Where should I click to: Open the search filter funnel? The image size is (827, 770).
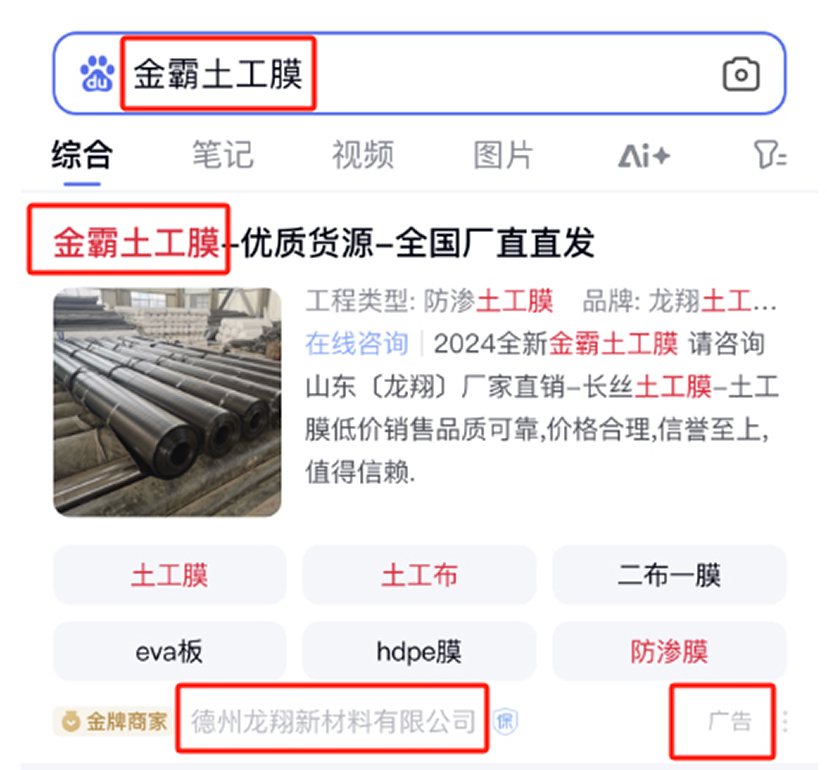[769, 155]
